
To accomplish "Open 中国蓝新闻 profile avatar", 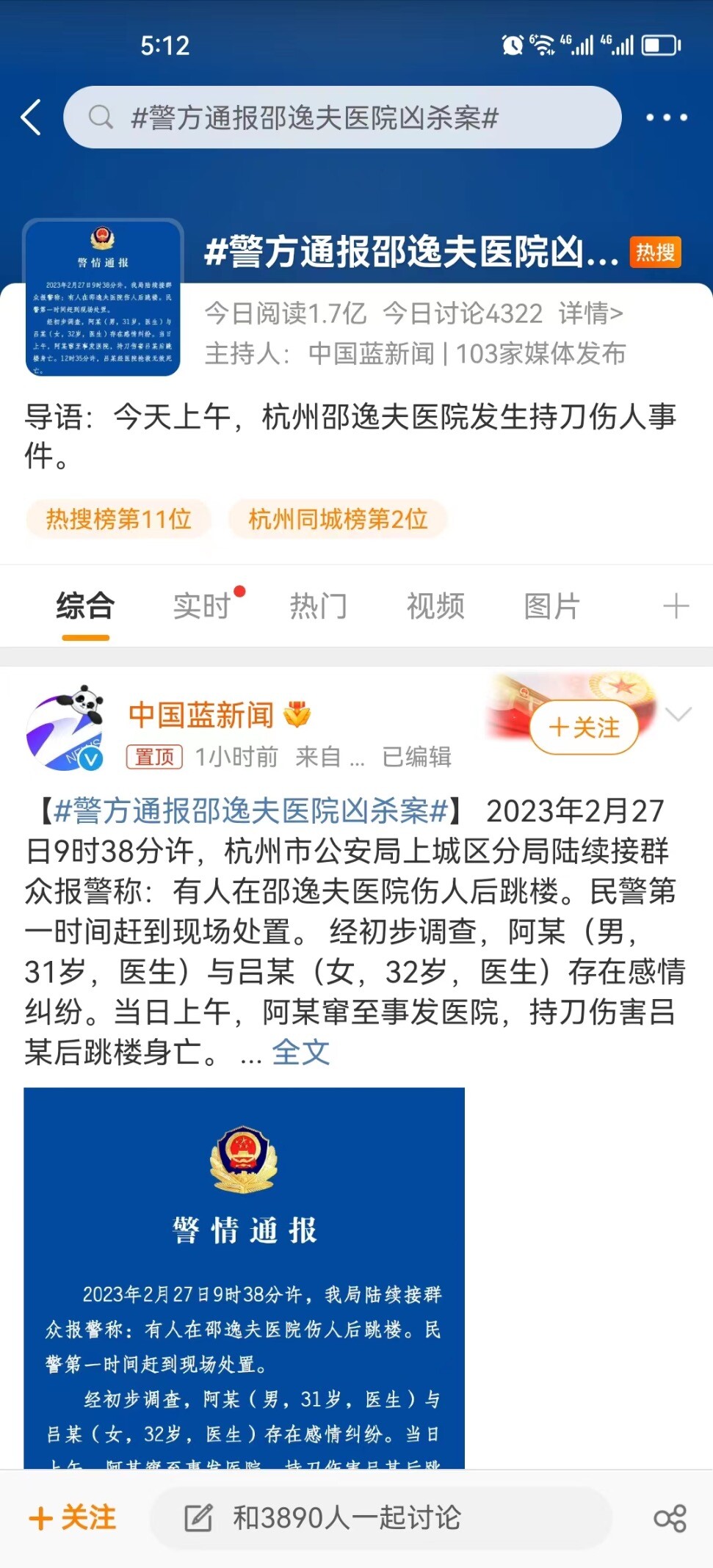I will pos(65,728).
